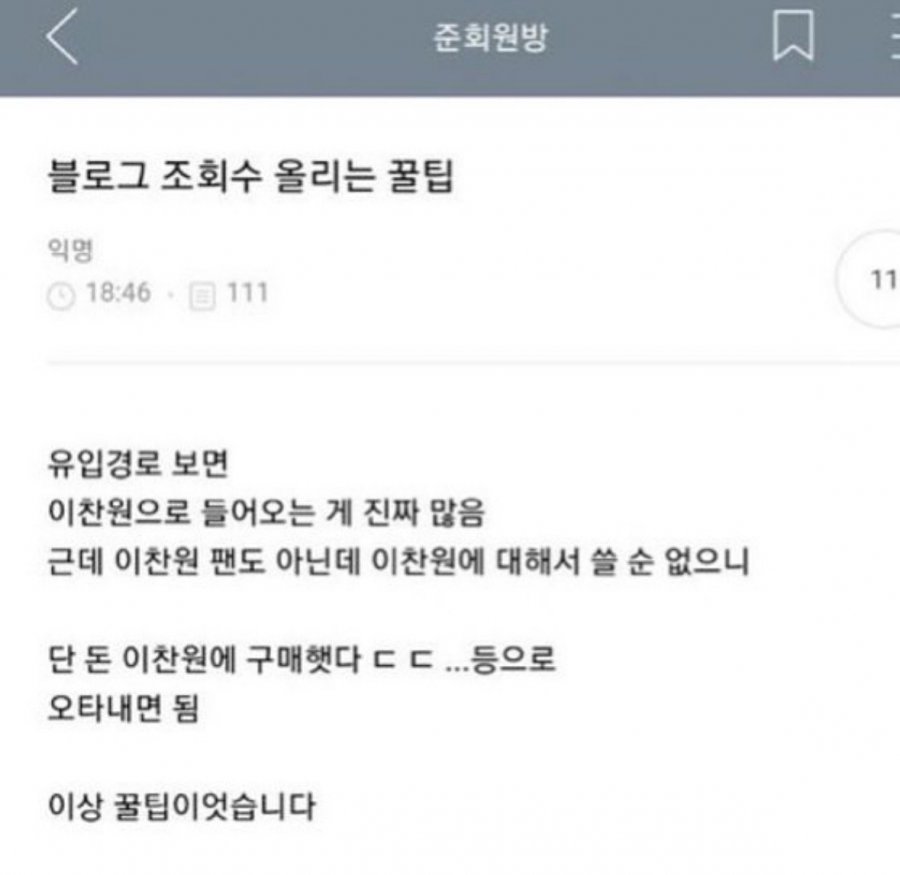The image size is (900, 875).
Task: Go back from the 준회원방 board
Action: point(62,40)
